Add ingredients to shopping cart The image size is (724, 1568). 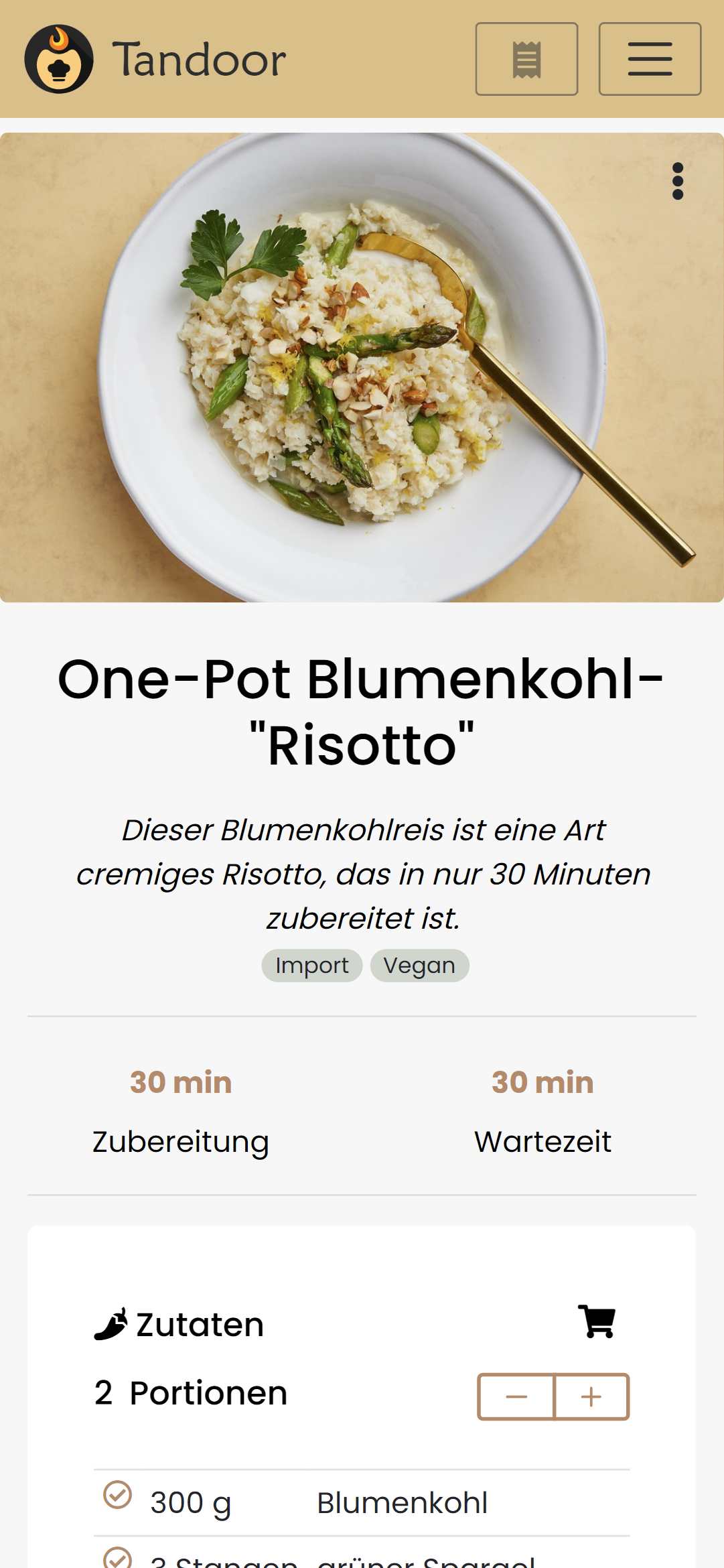[597, 1321]
